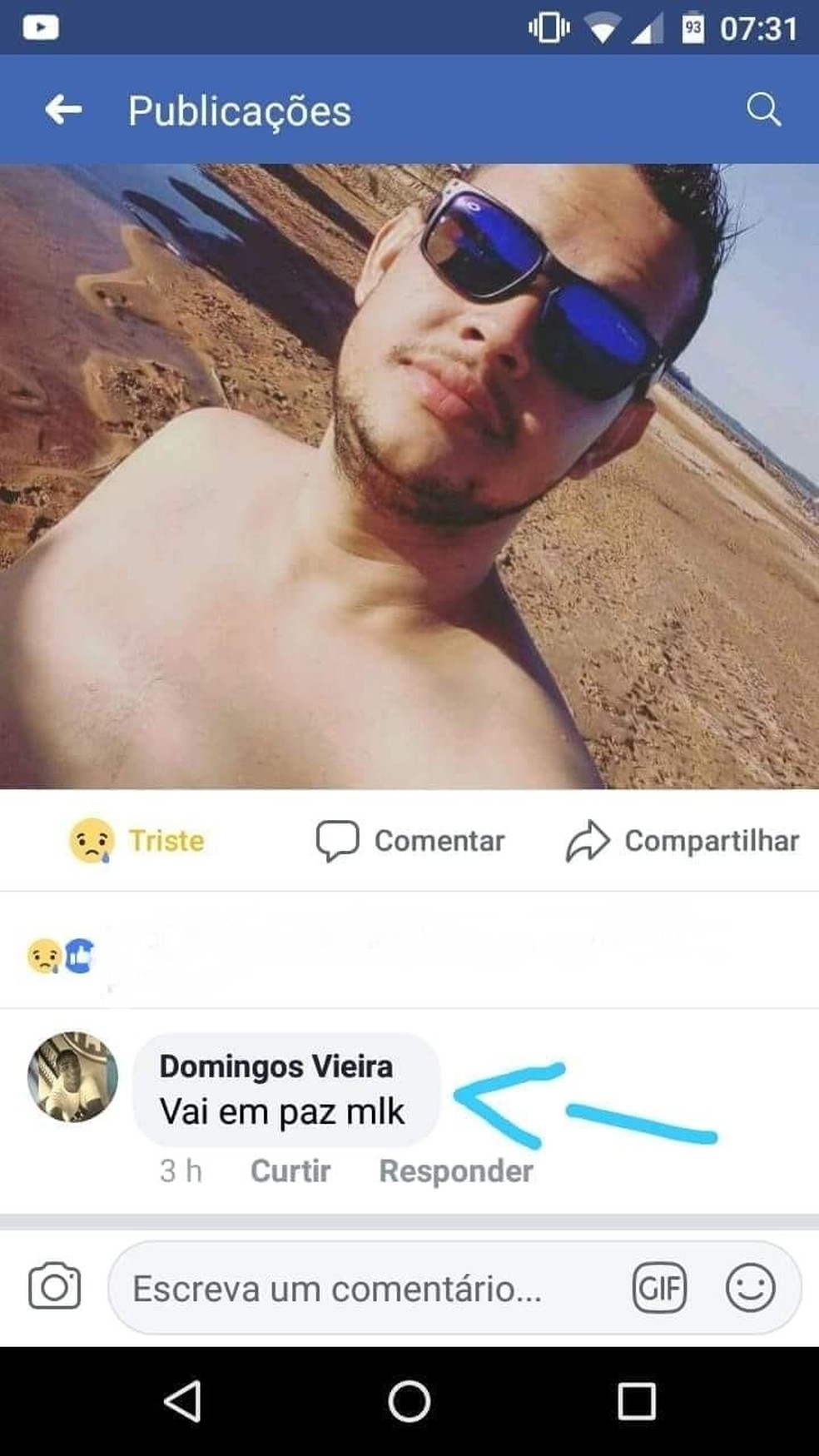819x1456 pixels.
Task: Go back using the top-left arrow
Action: point(63,109)
